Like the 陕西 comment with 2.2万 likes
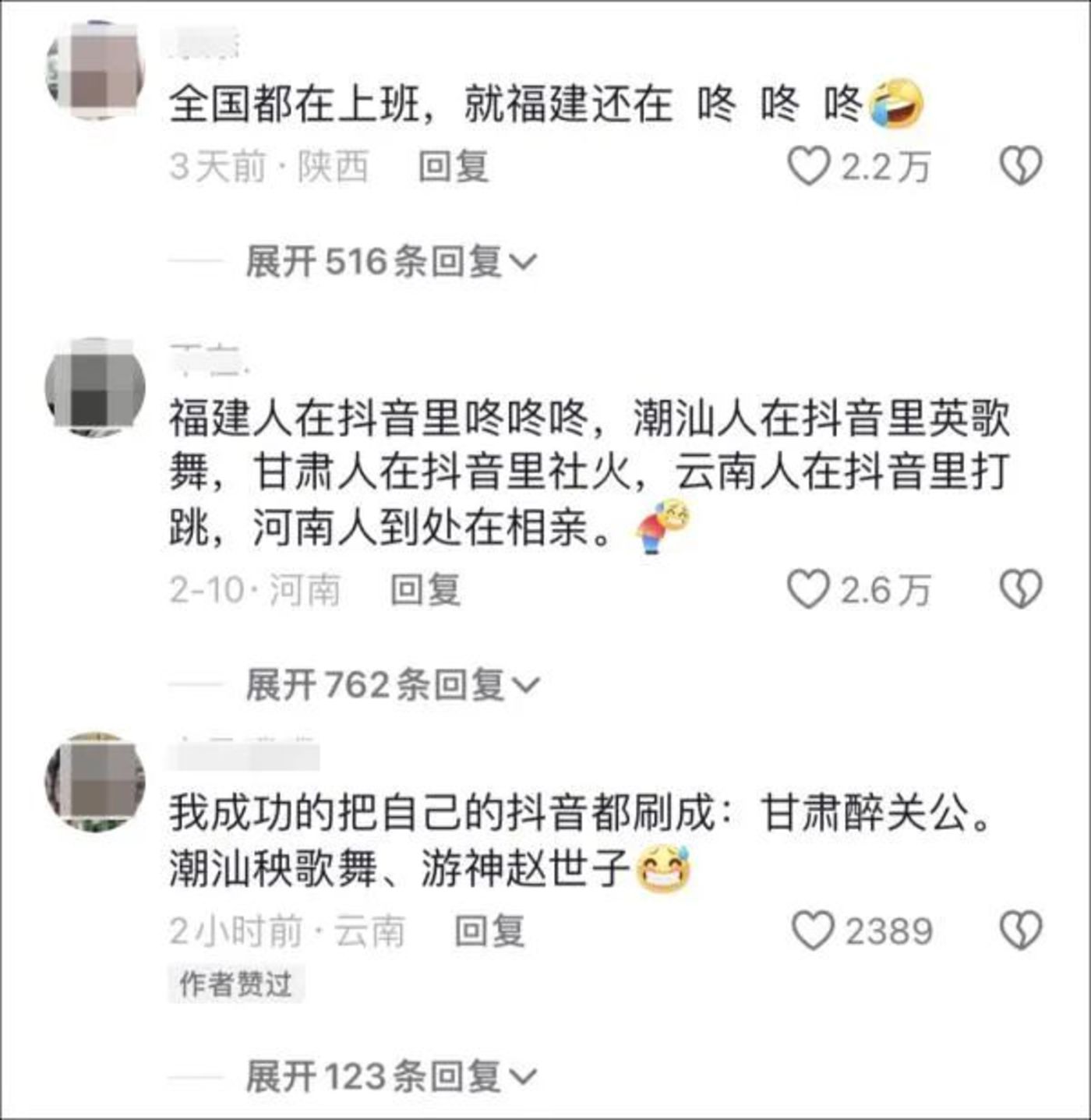 click(808, 167)
